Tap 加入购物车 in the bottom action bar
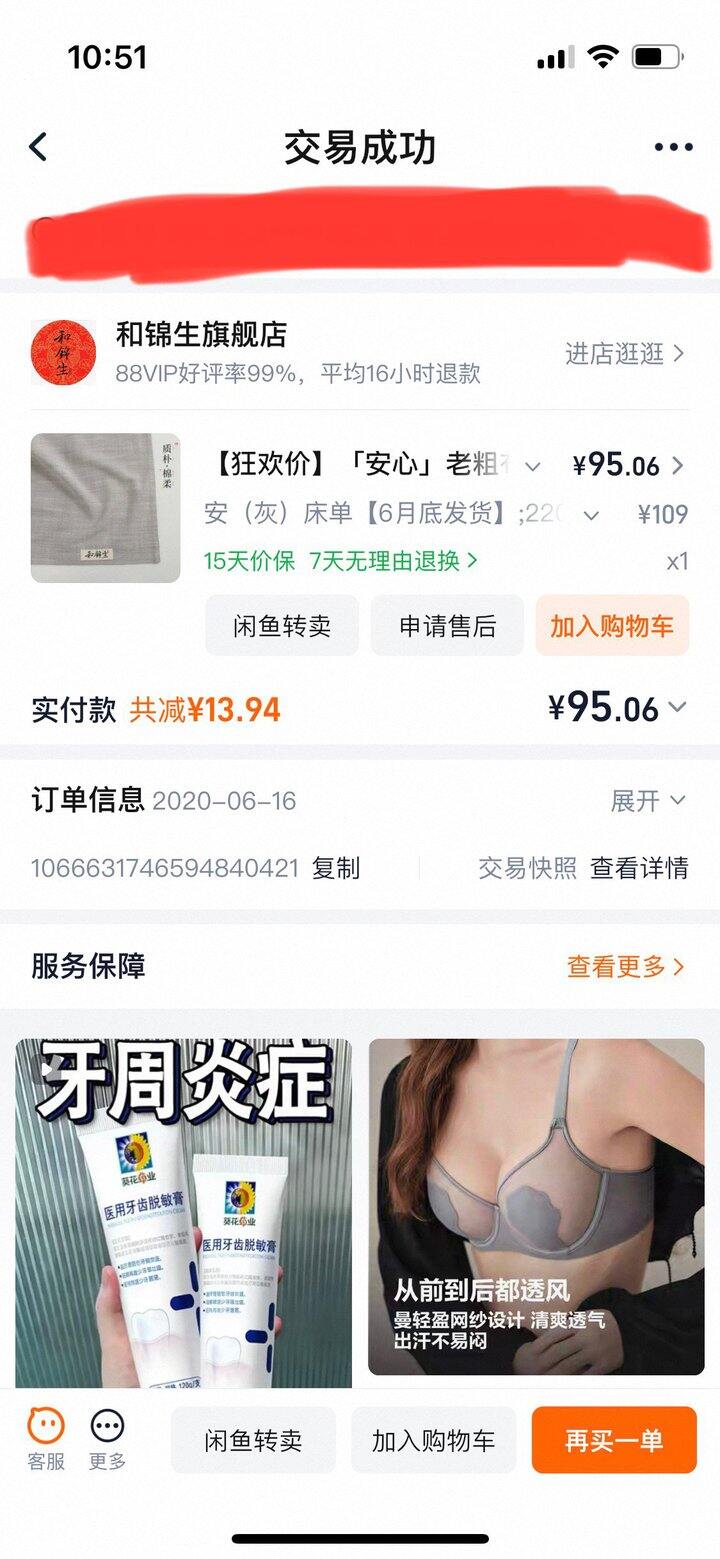 [433, 1441]
